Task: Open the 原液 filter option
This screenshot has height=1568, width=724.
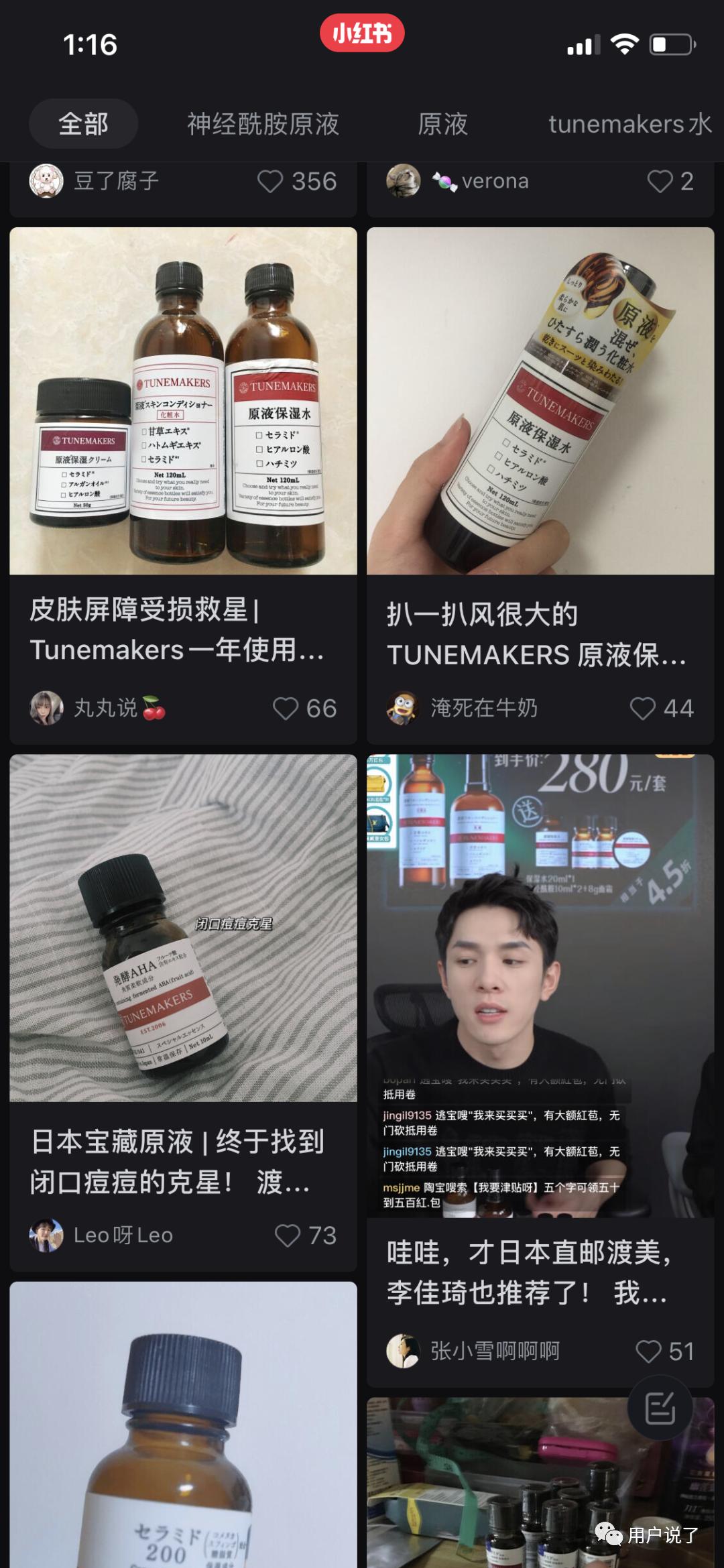Action: (443, 123)
